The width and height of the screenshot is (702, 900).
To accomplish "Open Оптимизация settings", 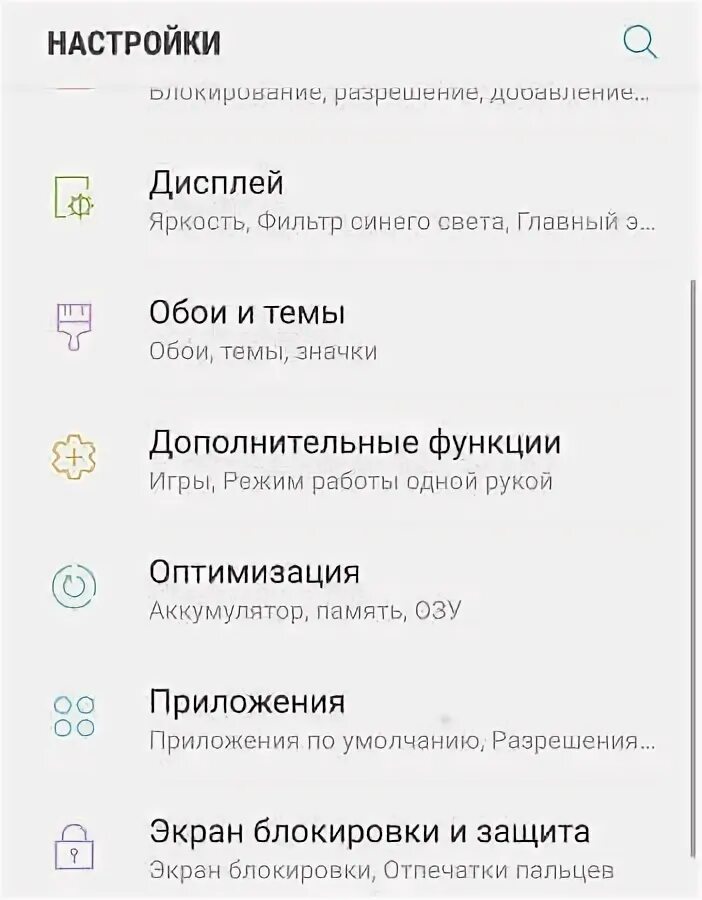I will [254, 573].
